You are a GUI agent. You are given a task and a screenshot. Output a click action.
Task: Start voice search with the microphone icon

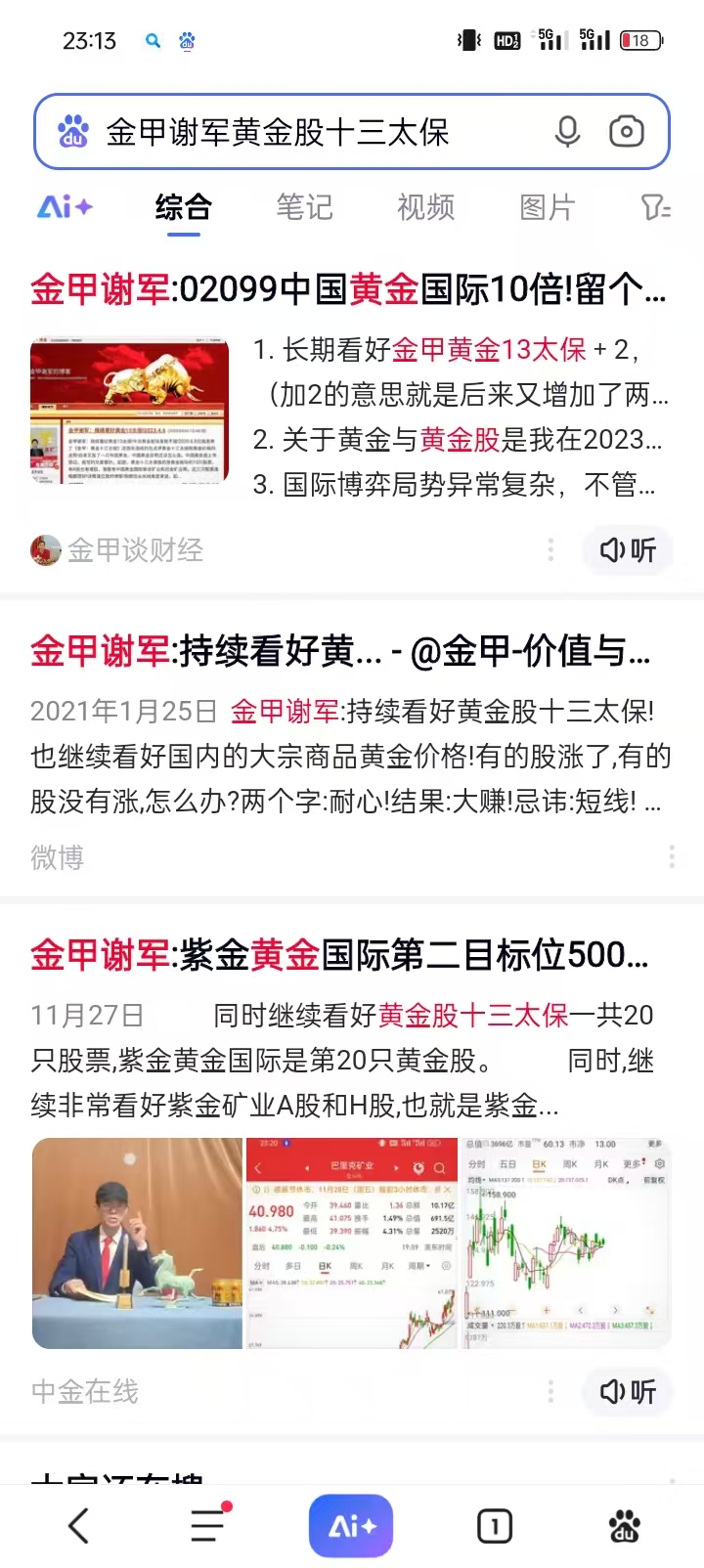pos(567,132)
